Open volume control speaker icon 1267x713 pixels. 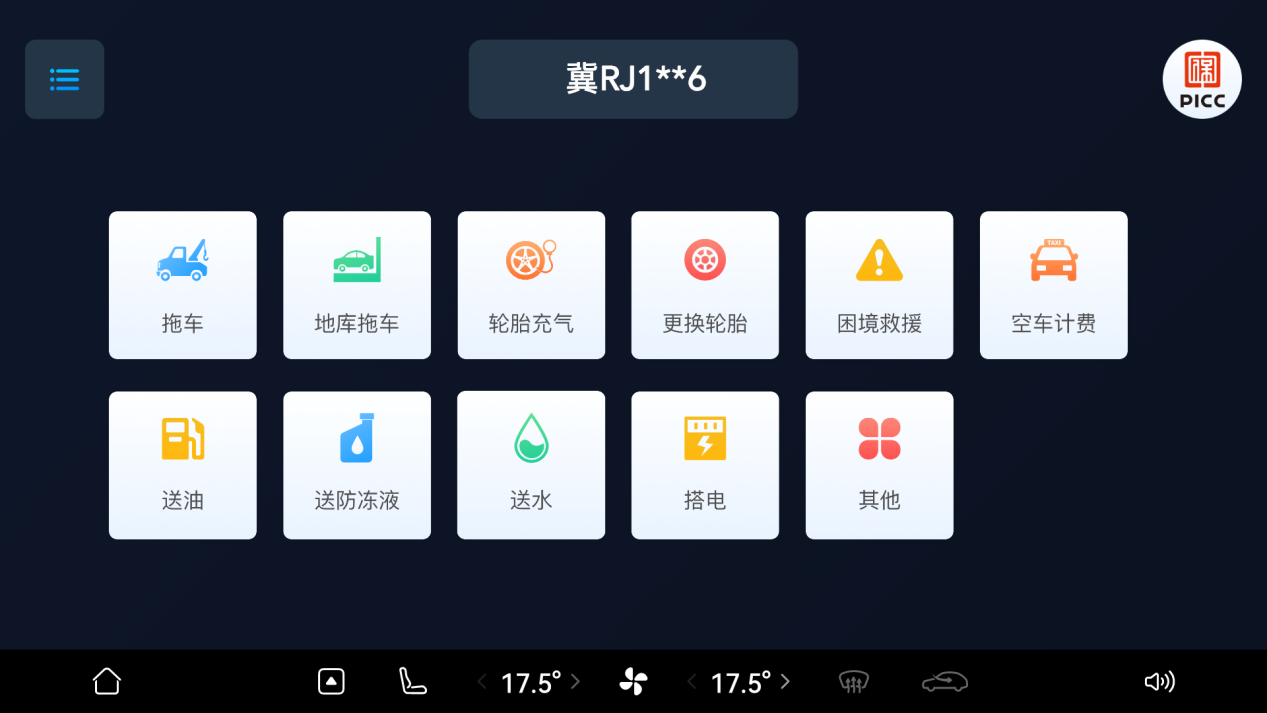(x=1159, y=682)
